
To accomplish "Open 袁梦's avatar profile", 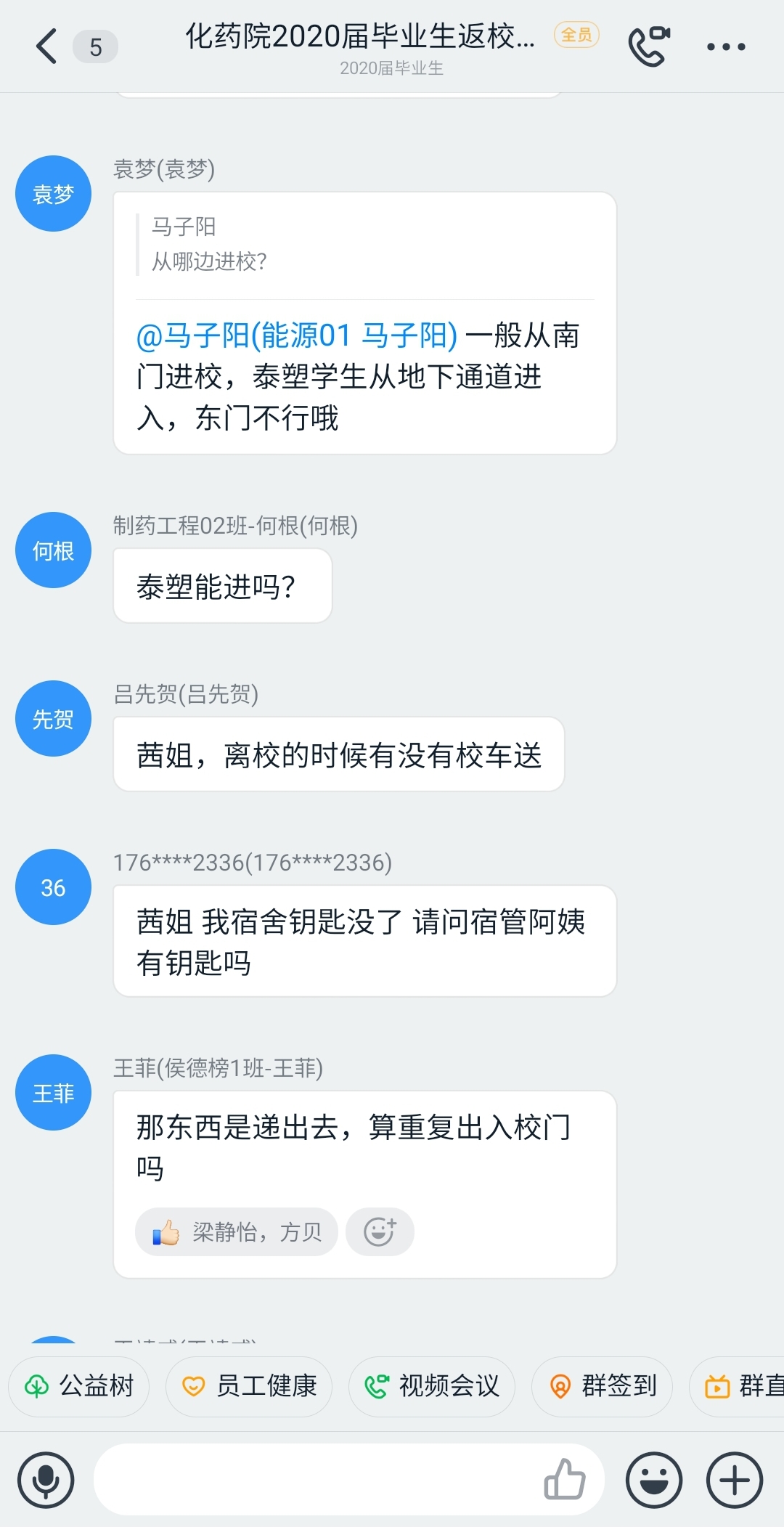I will click(x=53, y=194).
